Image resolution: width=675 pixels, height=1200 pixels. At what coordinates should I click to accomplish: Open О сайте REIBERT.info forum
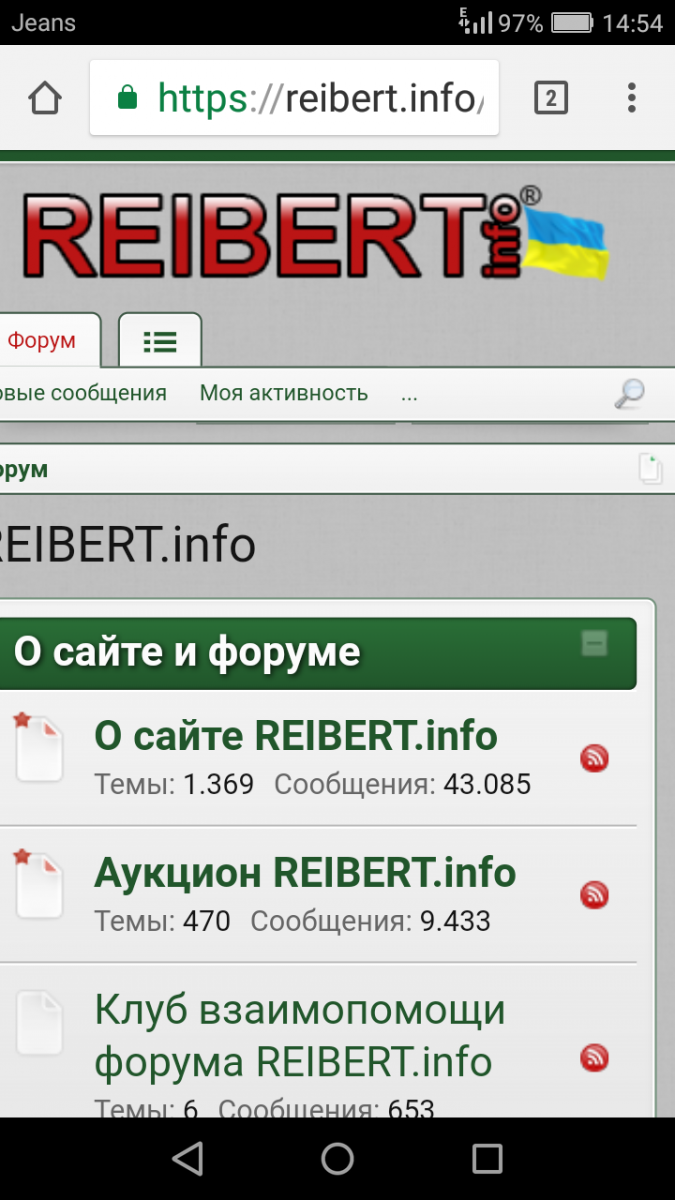pos(296,736)
